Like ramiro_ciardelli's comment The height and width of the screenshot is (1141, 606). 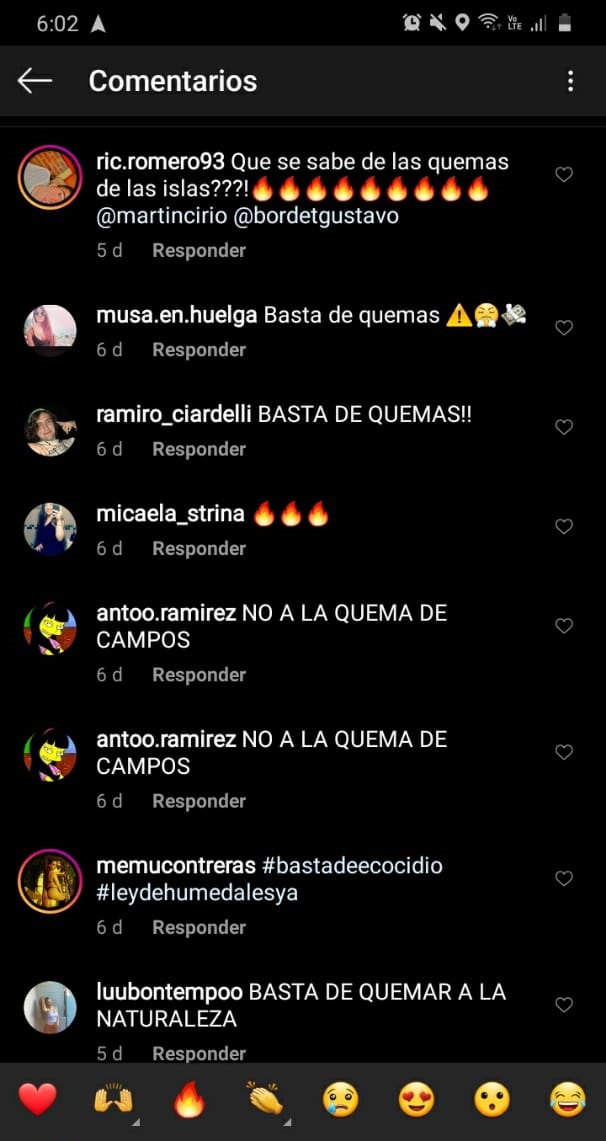coord(564,427)
